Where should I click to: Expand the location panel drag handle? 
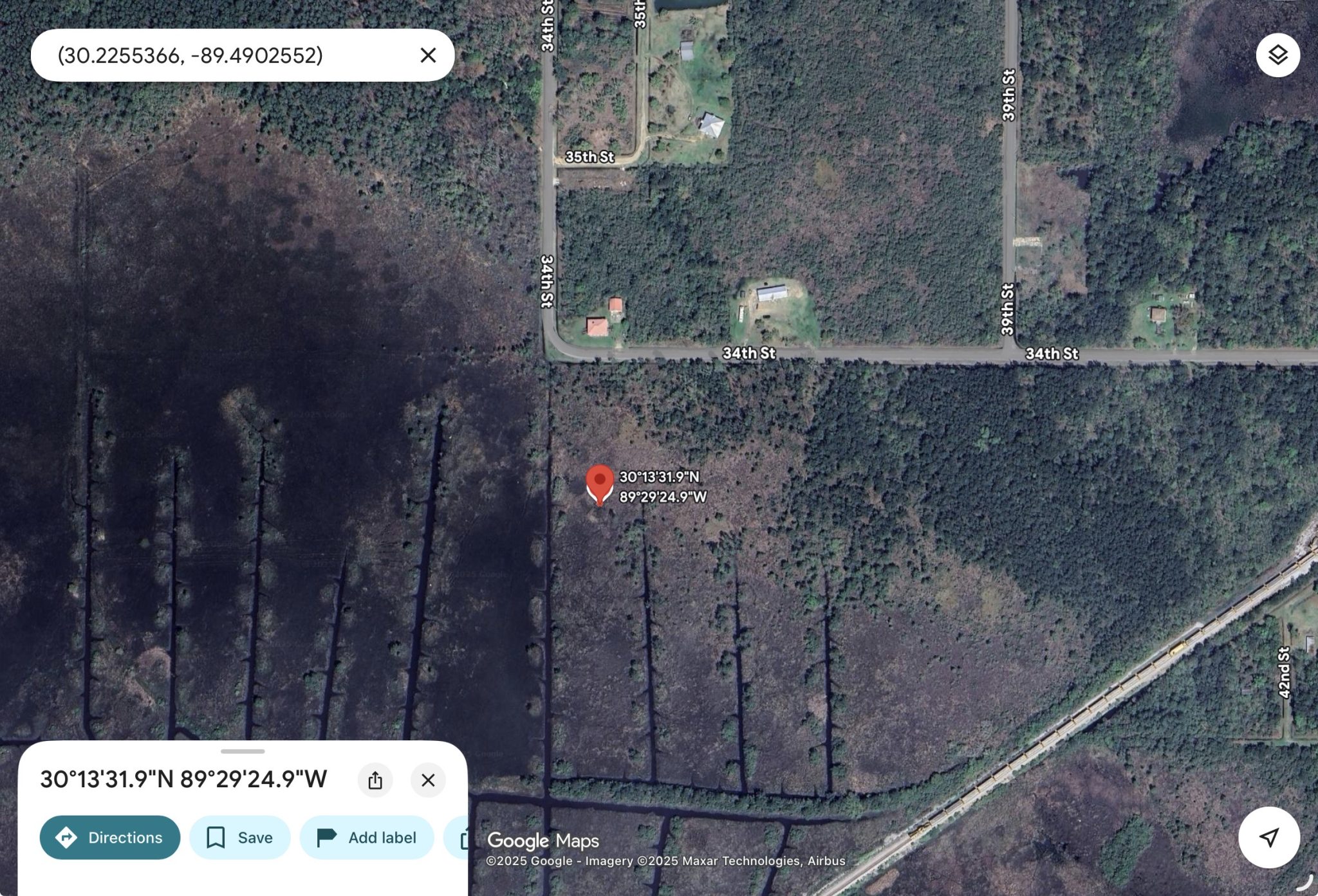pyautogui.click(x=243, y=751)
